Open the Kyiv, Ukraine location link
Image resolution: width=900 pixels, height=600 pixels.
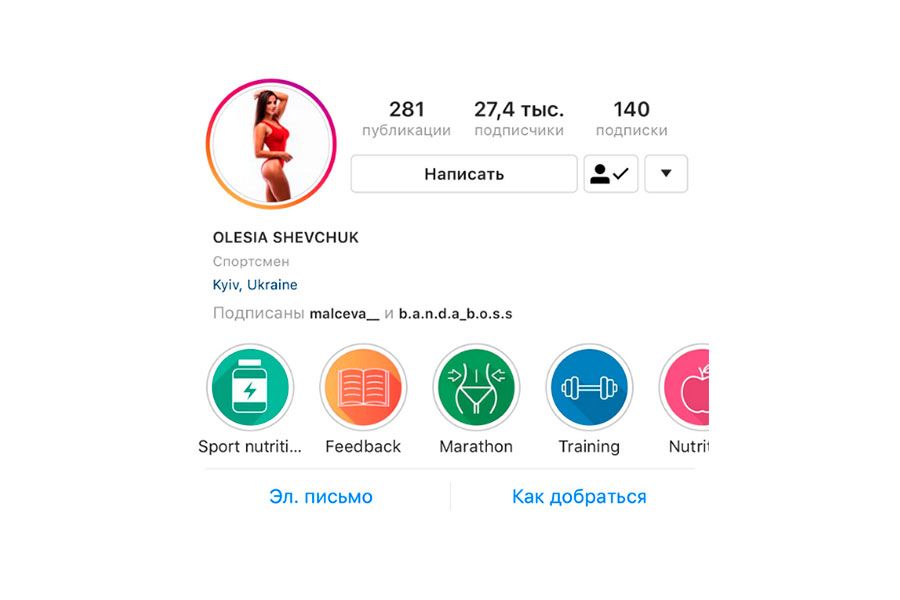(255, 285)
